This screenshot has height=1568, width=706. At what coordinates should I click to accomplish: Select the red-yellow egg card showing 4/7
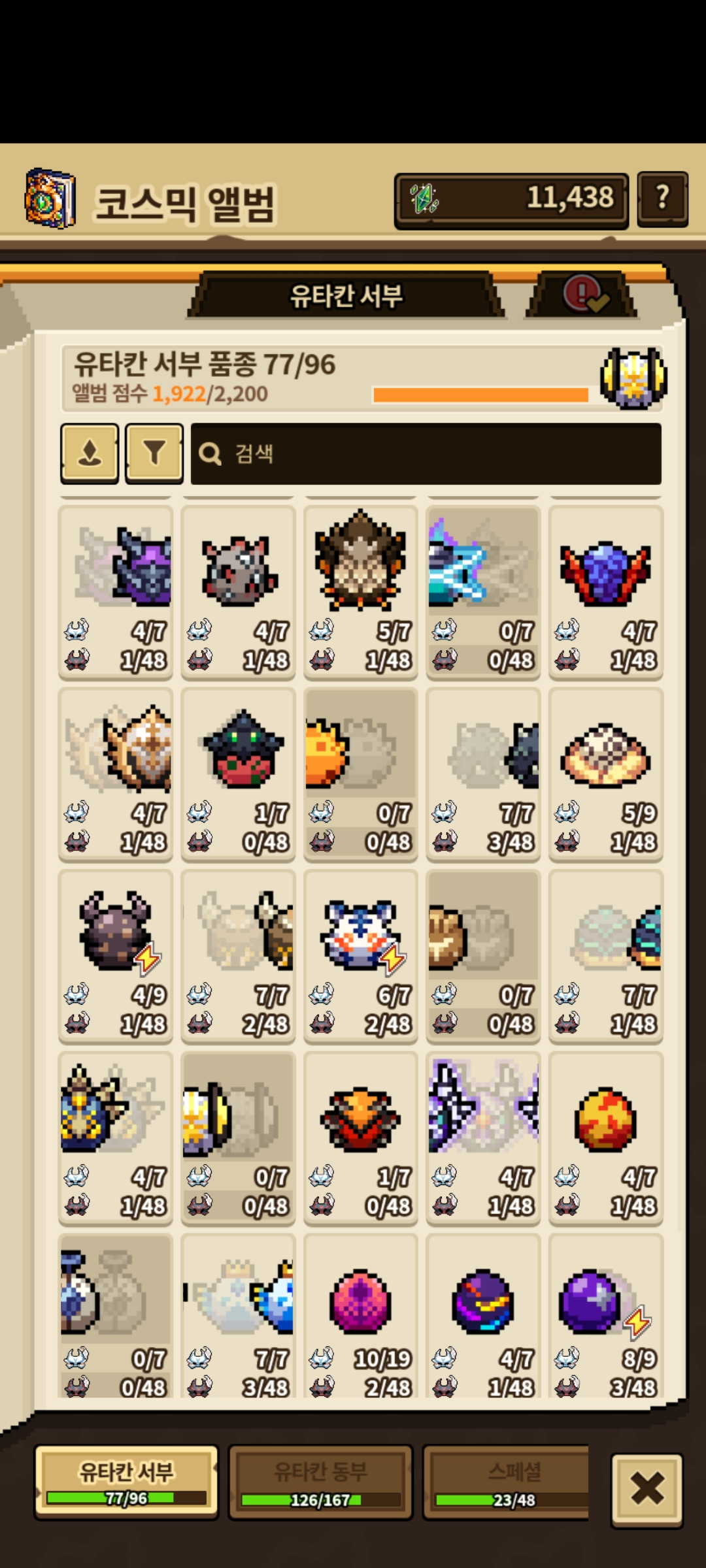coord(606,1137)
